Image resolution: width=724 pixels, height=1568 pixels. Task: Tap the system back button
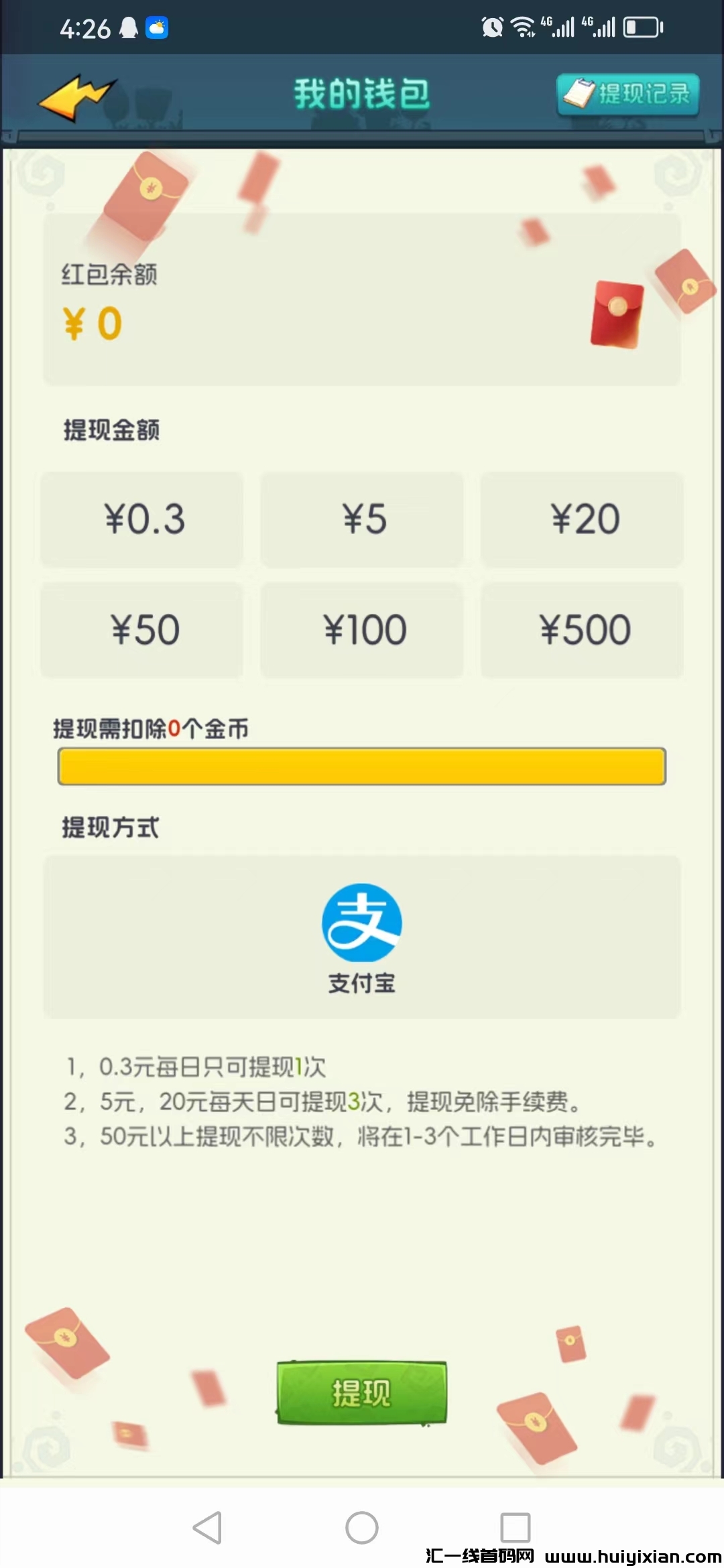(x=207, y=1528)
